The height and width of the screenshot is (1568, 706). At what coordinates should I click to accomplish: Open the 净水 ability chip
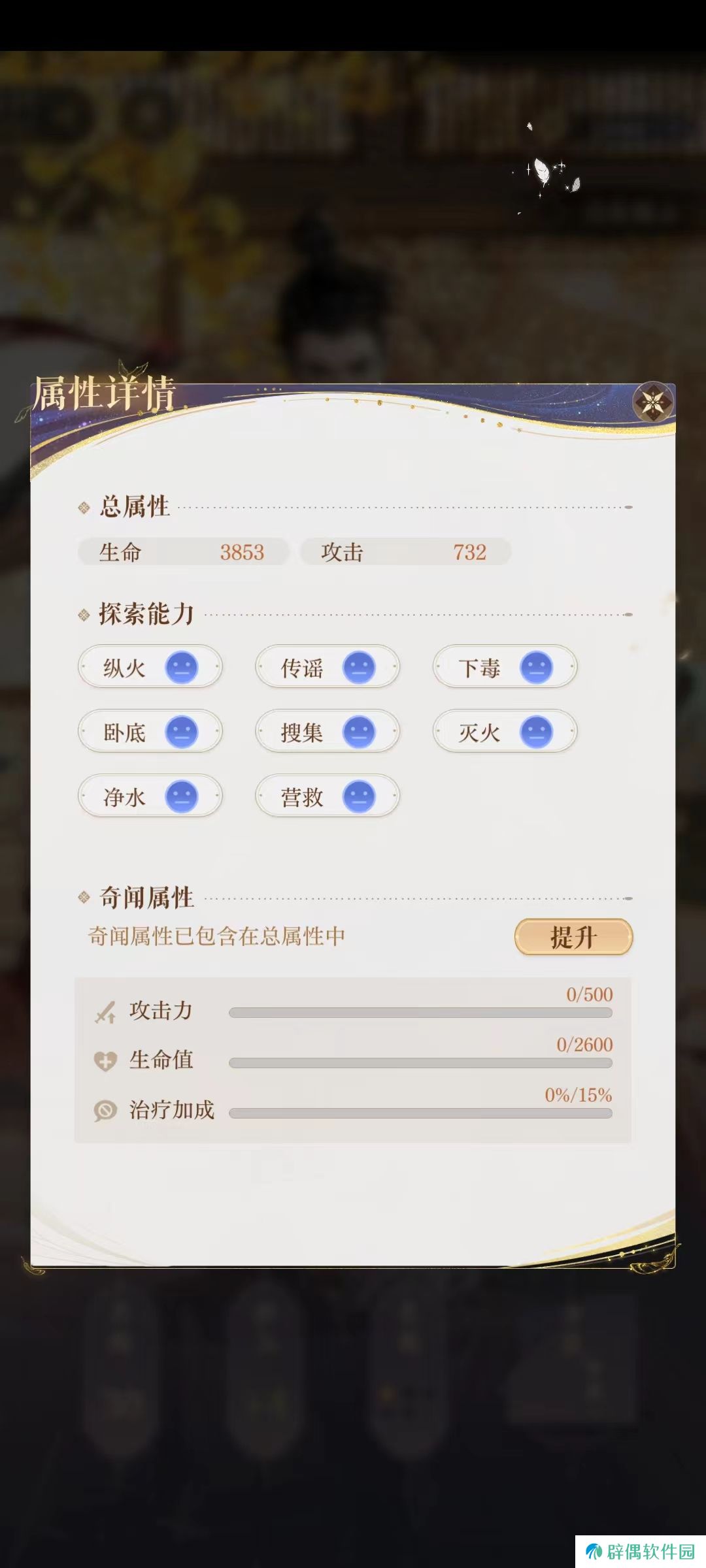click(150, 796)
